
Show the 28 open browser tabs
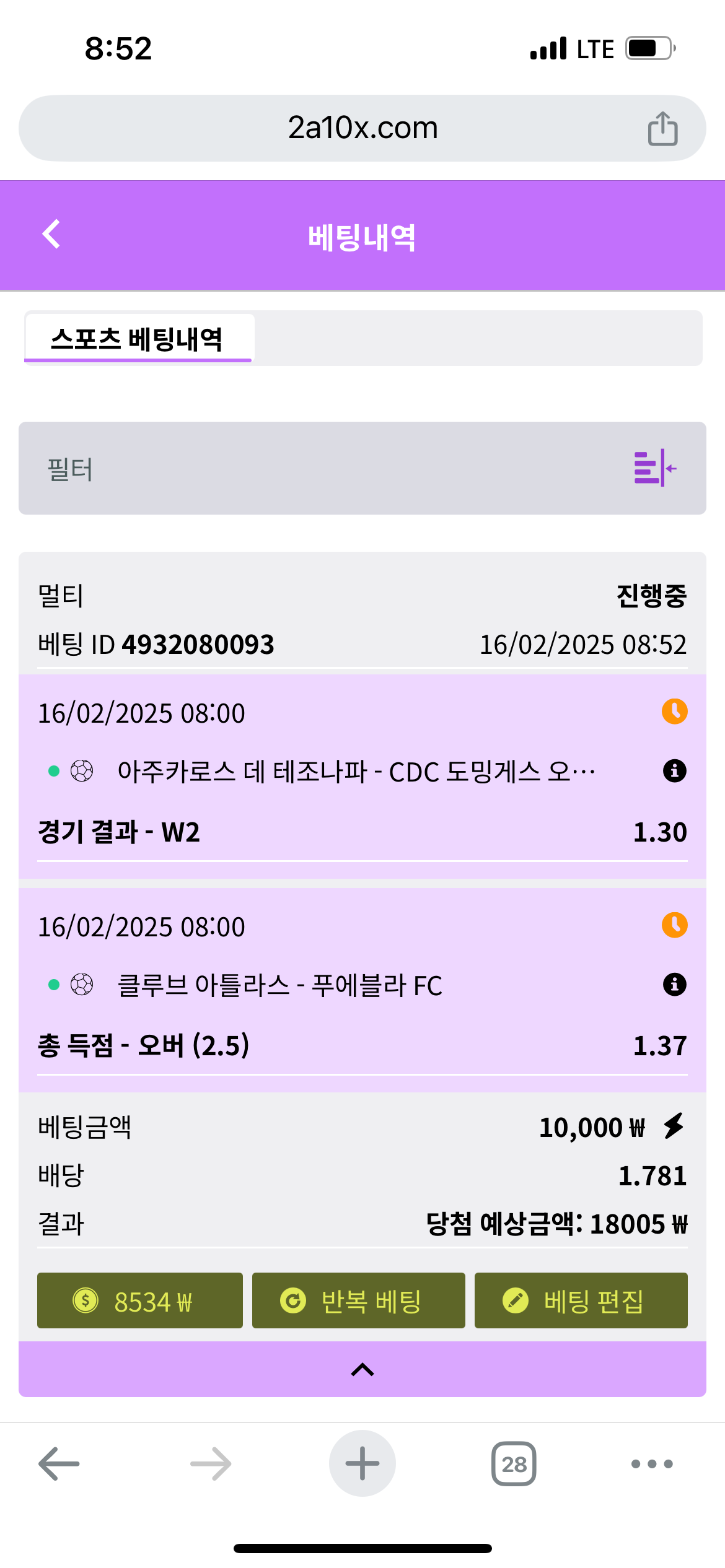pyautogui.click(x=514, y=1464)
